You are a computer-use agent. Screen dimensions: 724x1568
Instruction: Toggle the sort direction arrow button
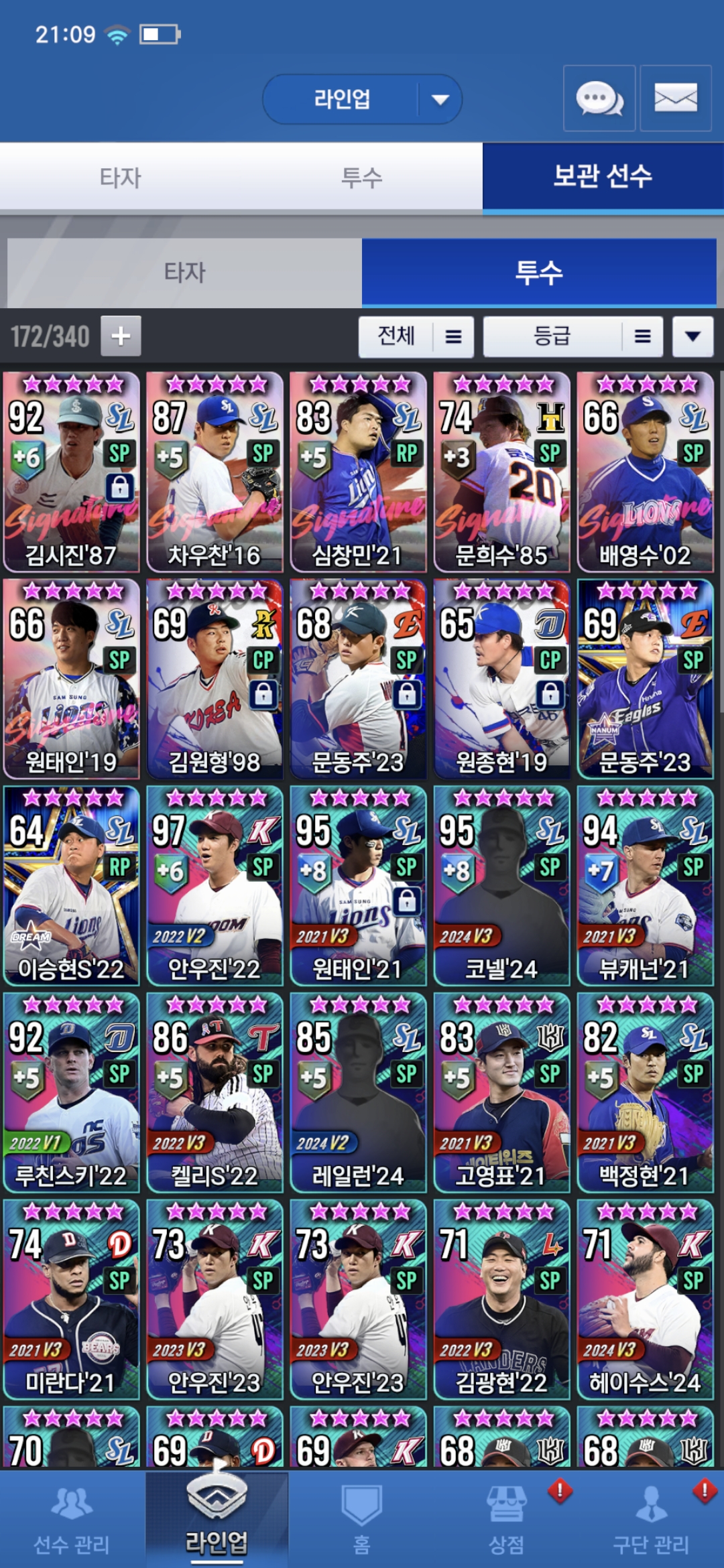tap(692, 336)
